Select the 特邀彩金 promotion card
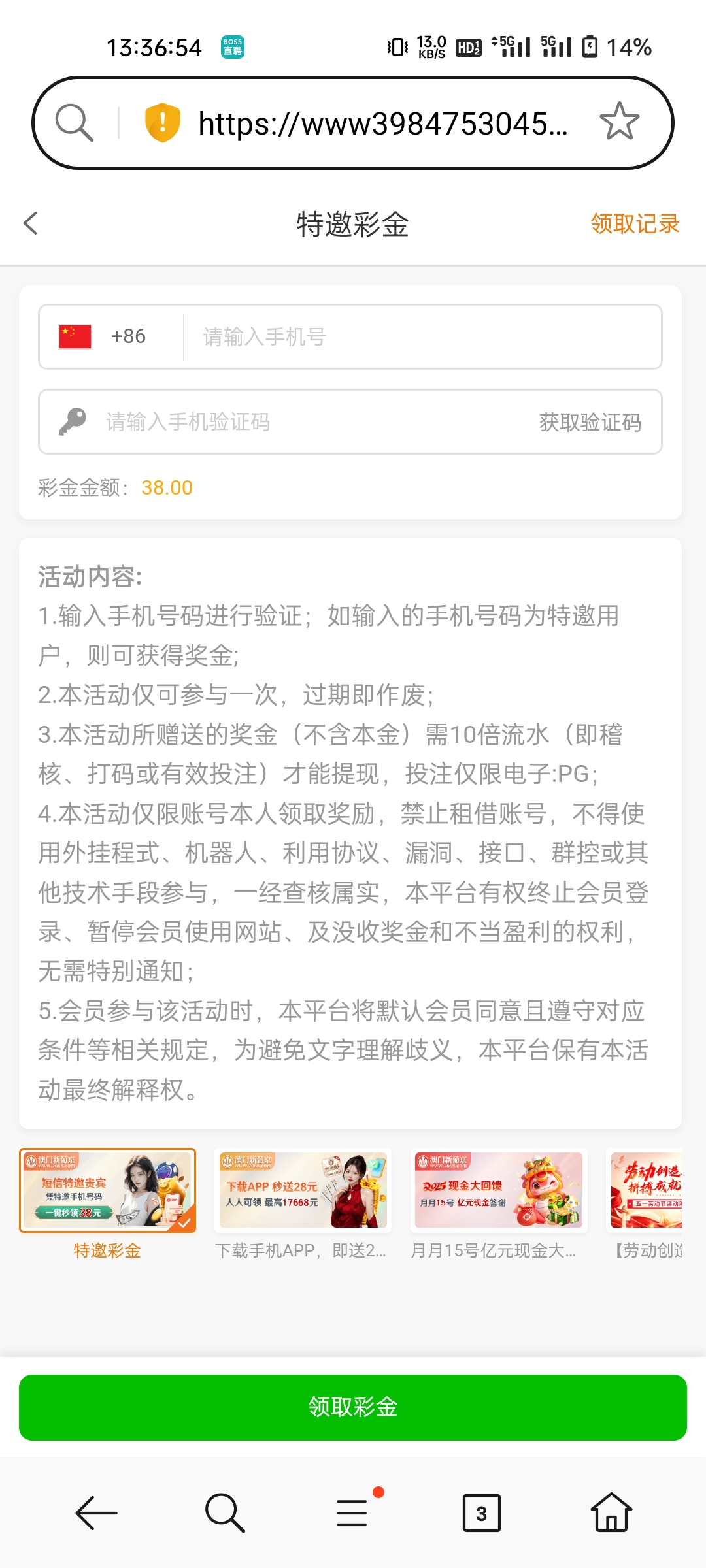This screenshot has height=1568, width=706. click(107, 1190)
